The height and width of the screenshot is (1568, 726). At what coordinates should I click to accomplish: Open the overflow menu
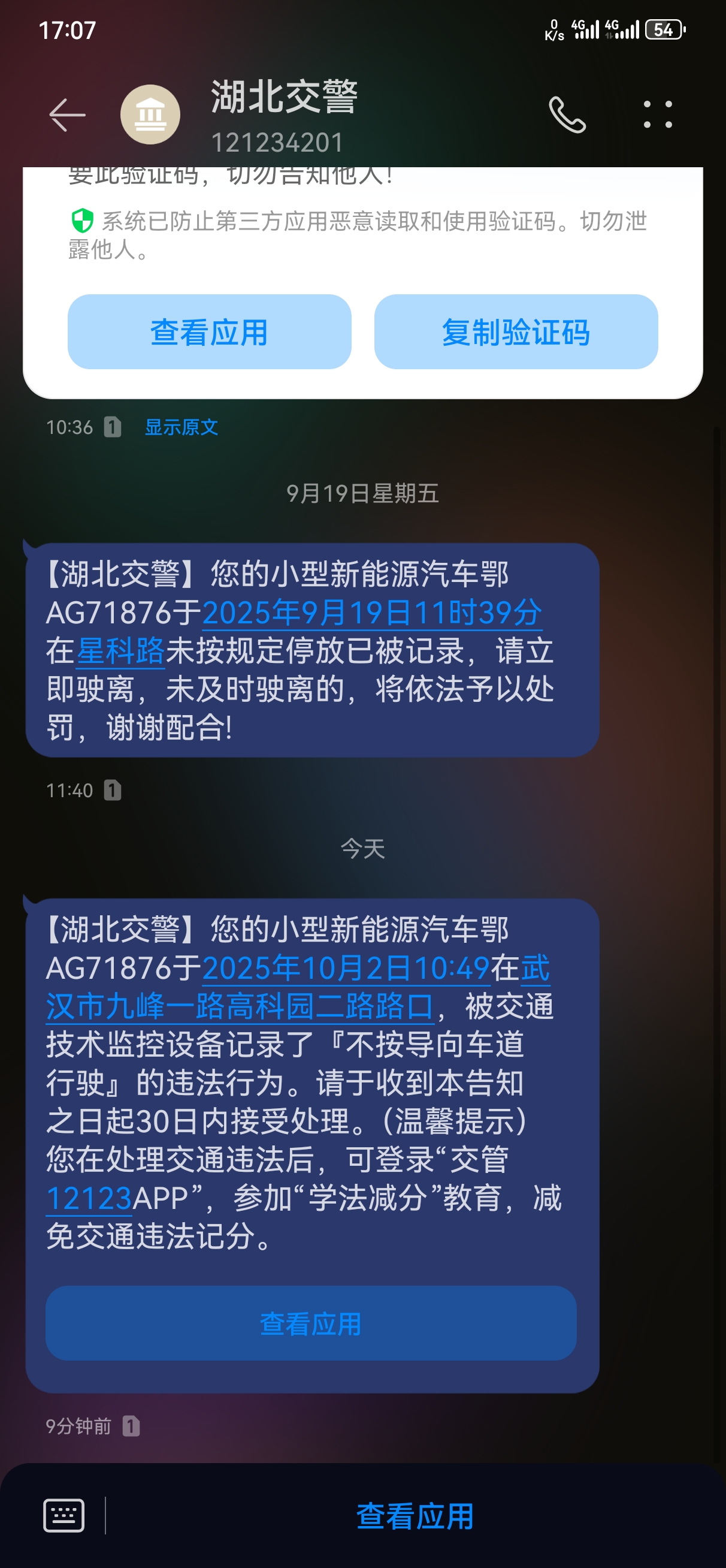[658, 114]
